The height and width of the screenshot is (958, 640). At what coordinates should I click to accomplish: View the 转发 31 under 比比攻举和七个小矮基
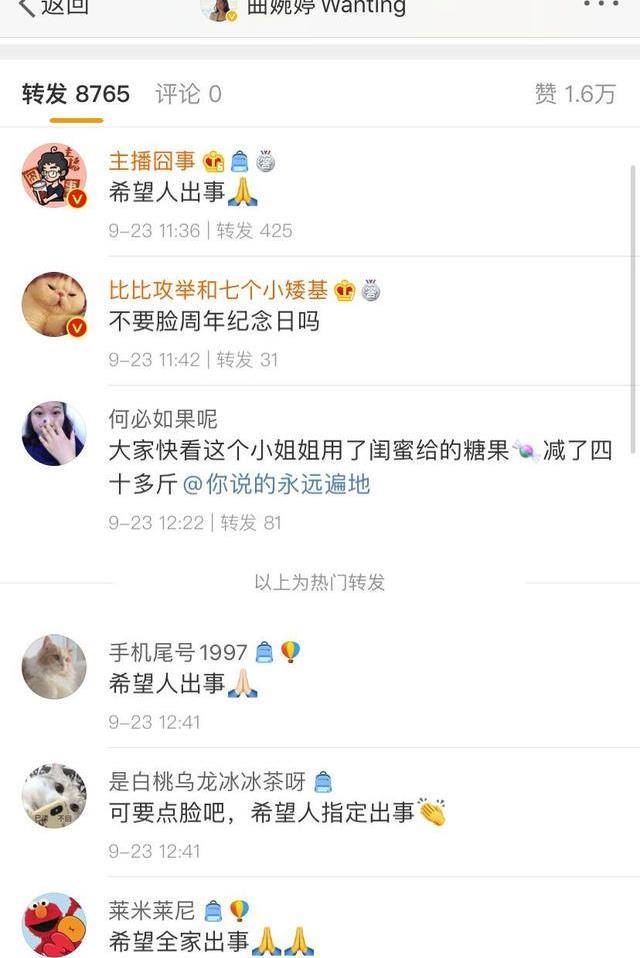tap(247, 360)
